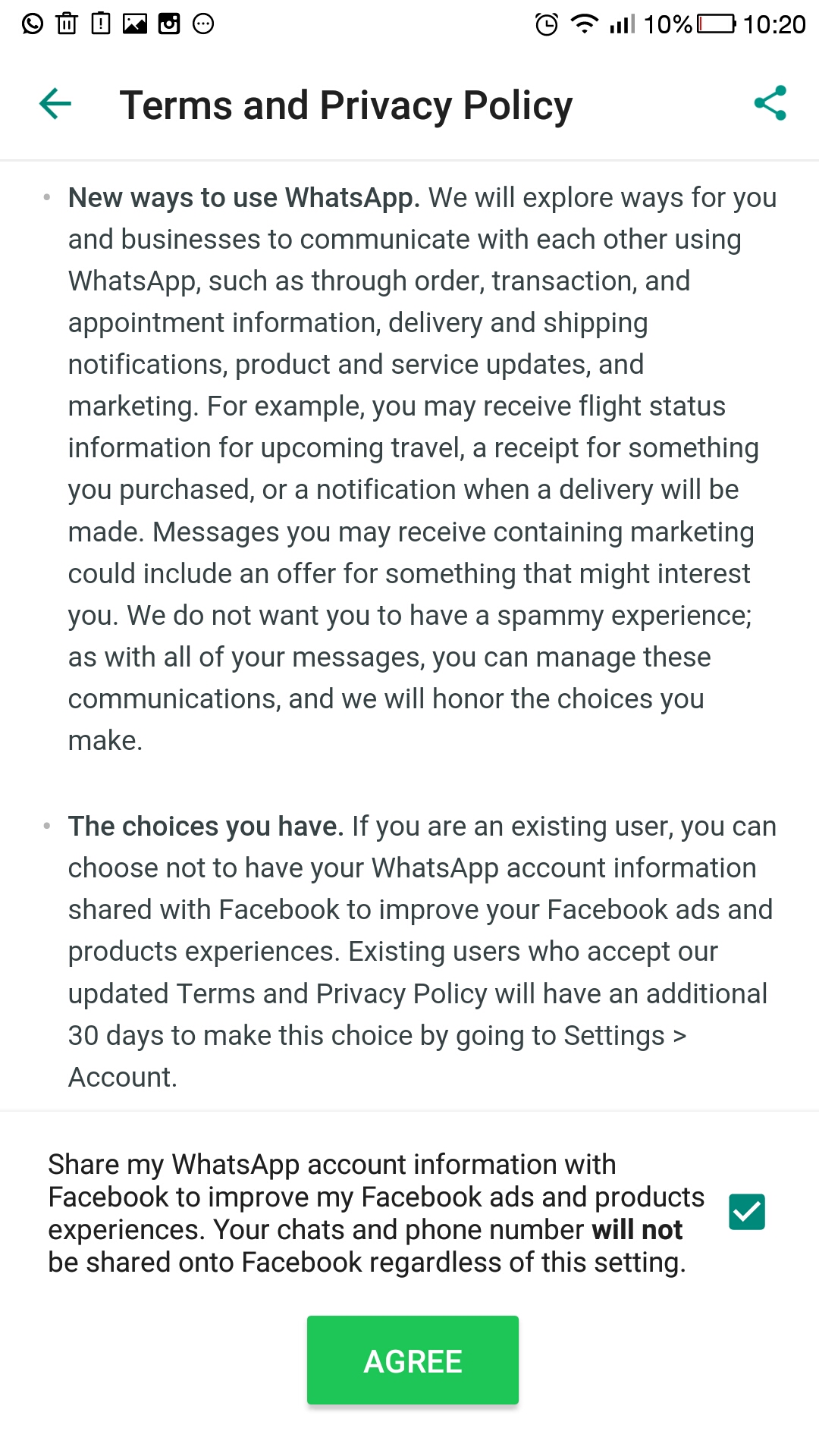This screenshot has width=819, height=1456.
Task: Go back using the arrow icon
Action: [x=55, y=104]
